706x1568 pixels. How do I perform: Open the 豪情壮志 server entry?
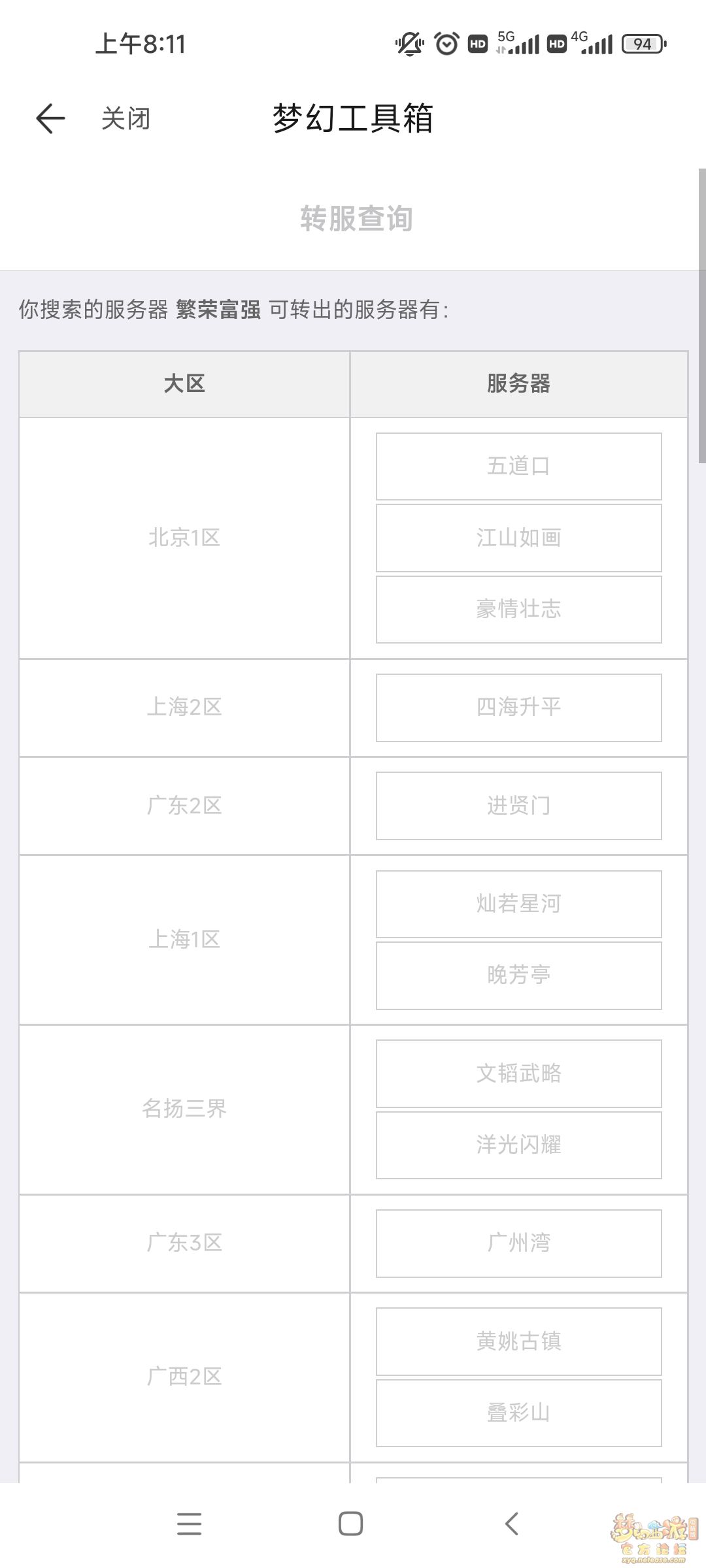(x=518, y=610)
